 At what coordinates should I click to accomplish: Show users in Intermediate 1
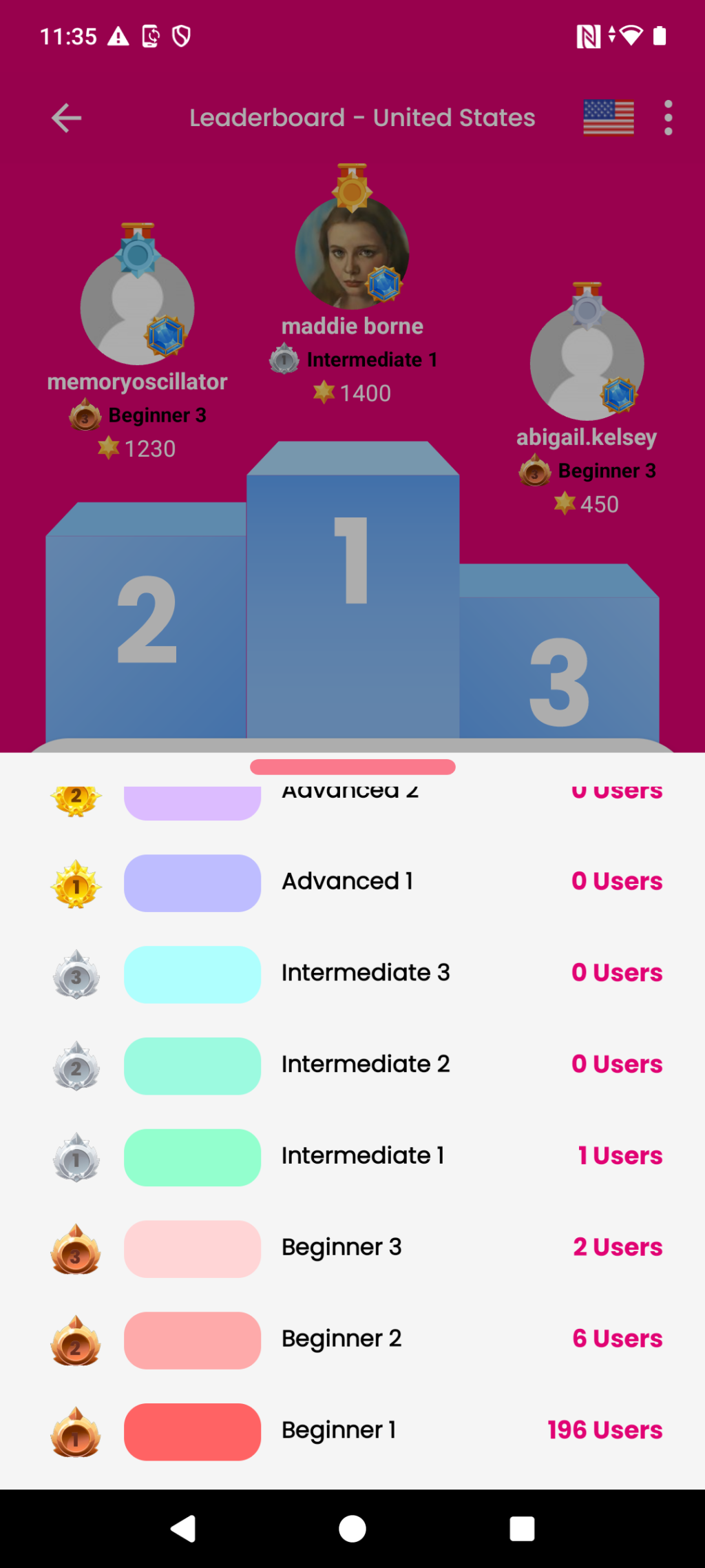point(352,1157)
